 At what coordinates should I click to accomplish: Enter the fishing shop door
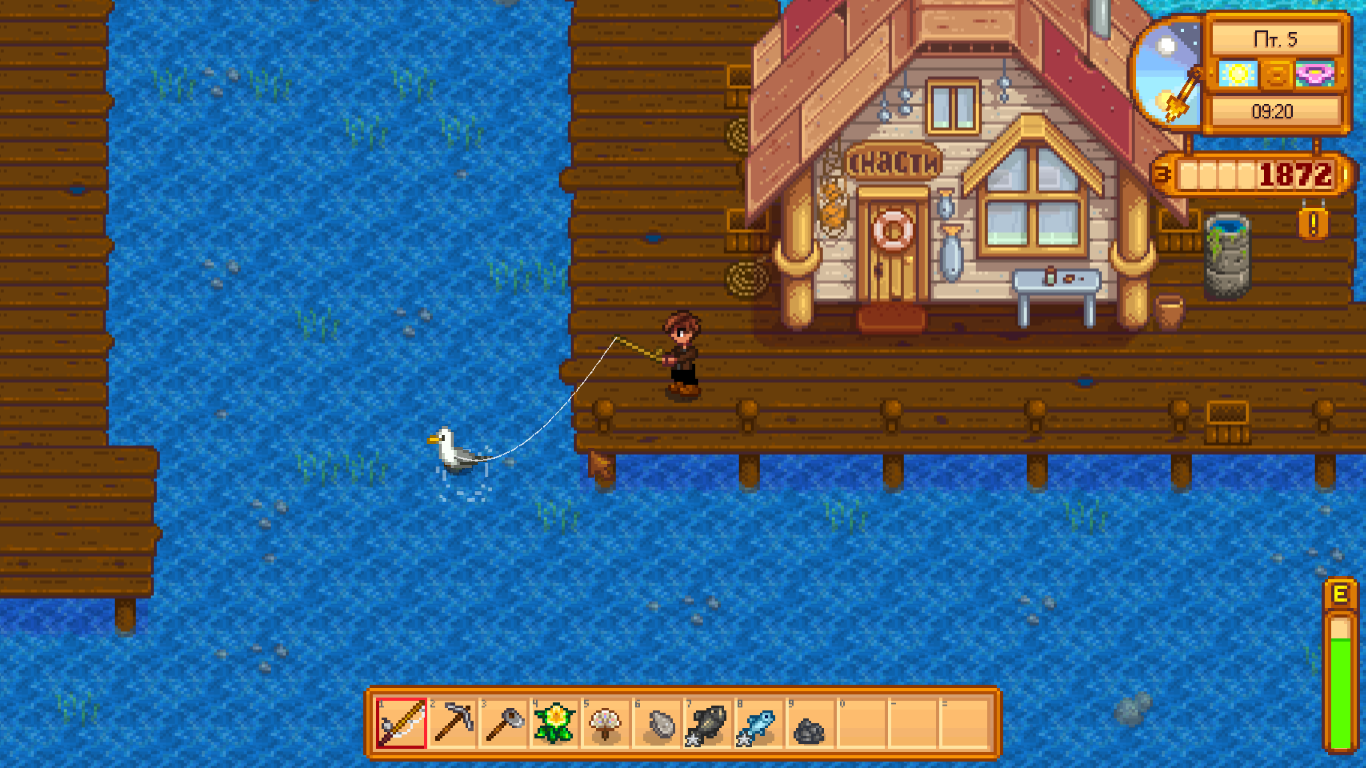(x=891, y=260)
